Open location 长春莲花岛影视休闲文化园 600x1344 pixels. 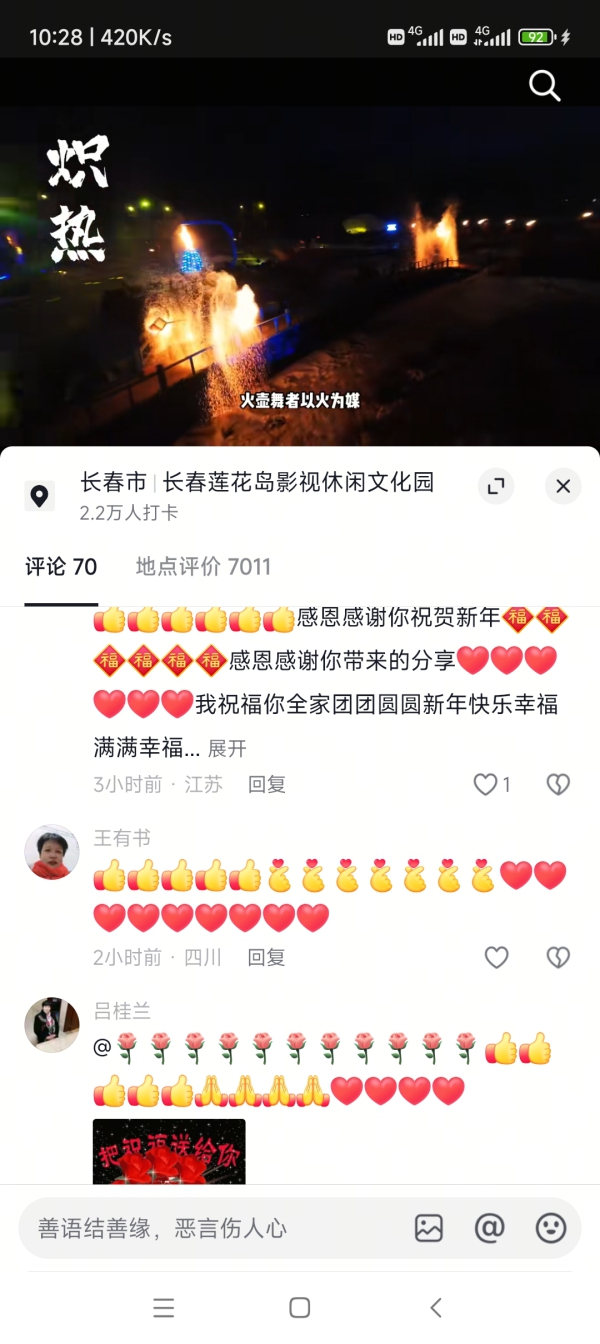pos(297,482)
